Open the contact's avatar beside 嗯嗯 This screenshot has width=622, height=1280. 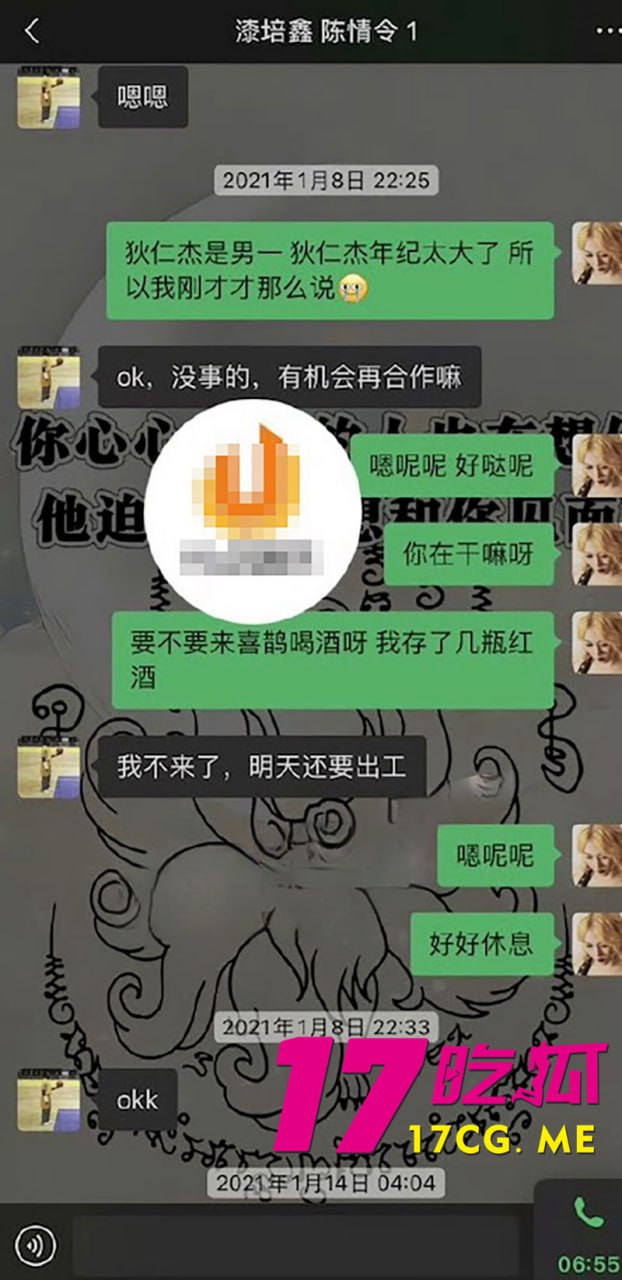pos(48,97)
